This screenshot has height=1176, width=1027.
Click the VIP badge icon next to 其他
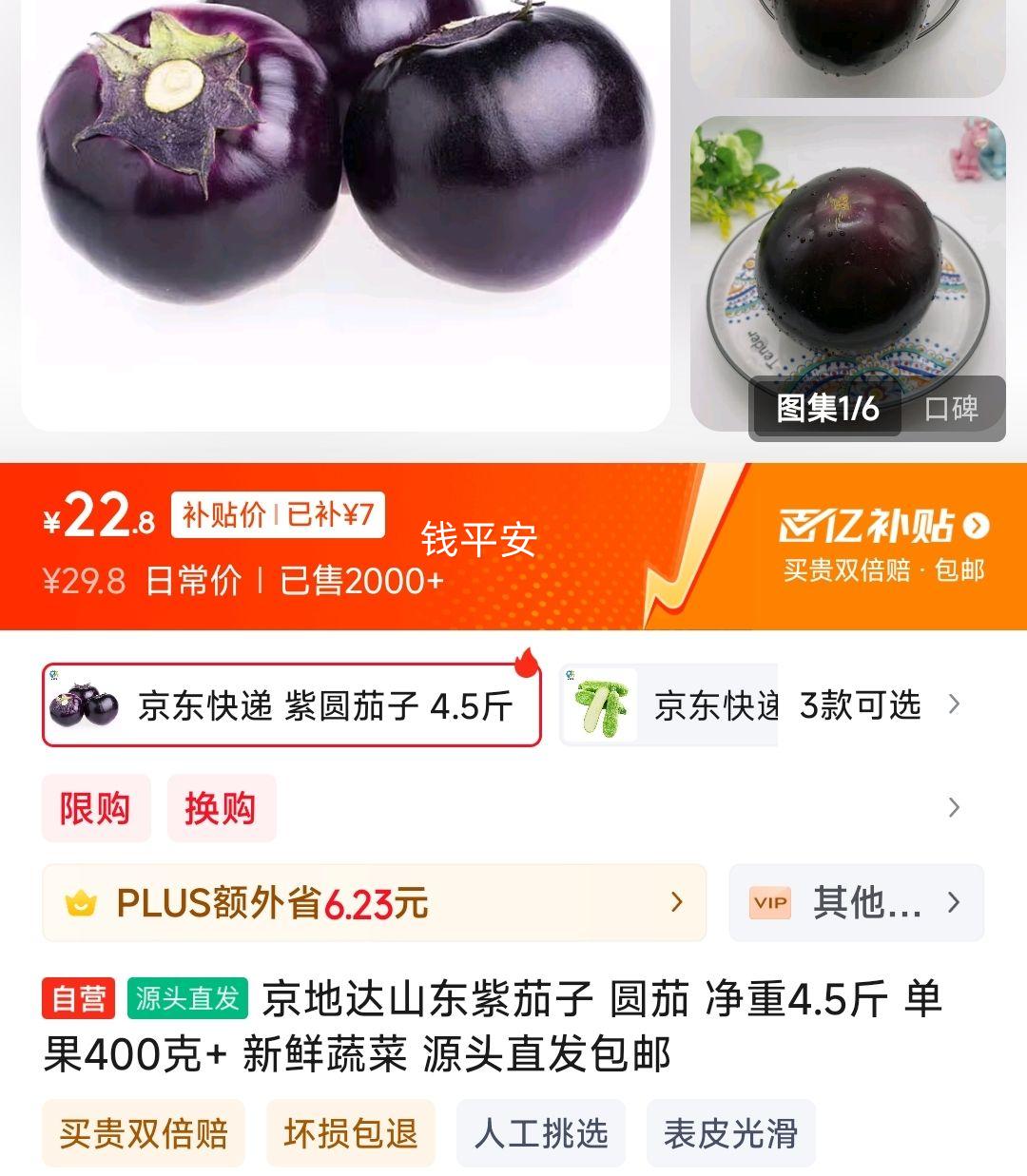pyautogui.click(x=770, y=903)
